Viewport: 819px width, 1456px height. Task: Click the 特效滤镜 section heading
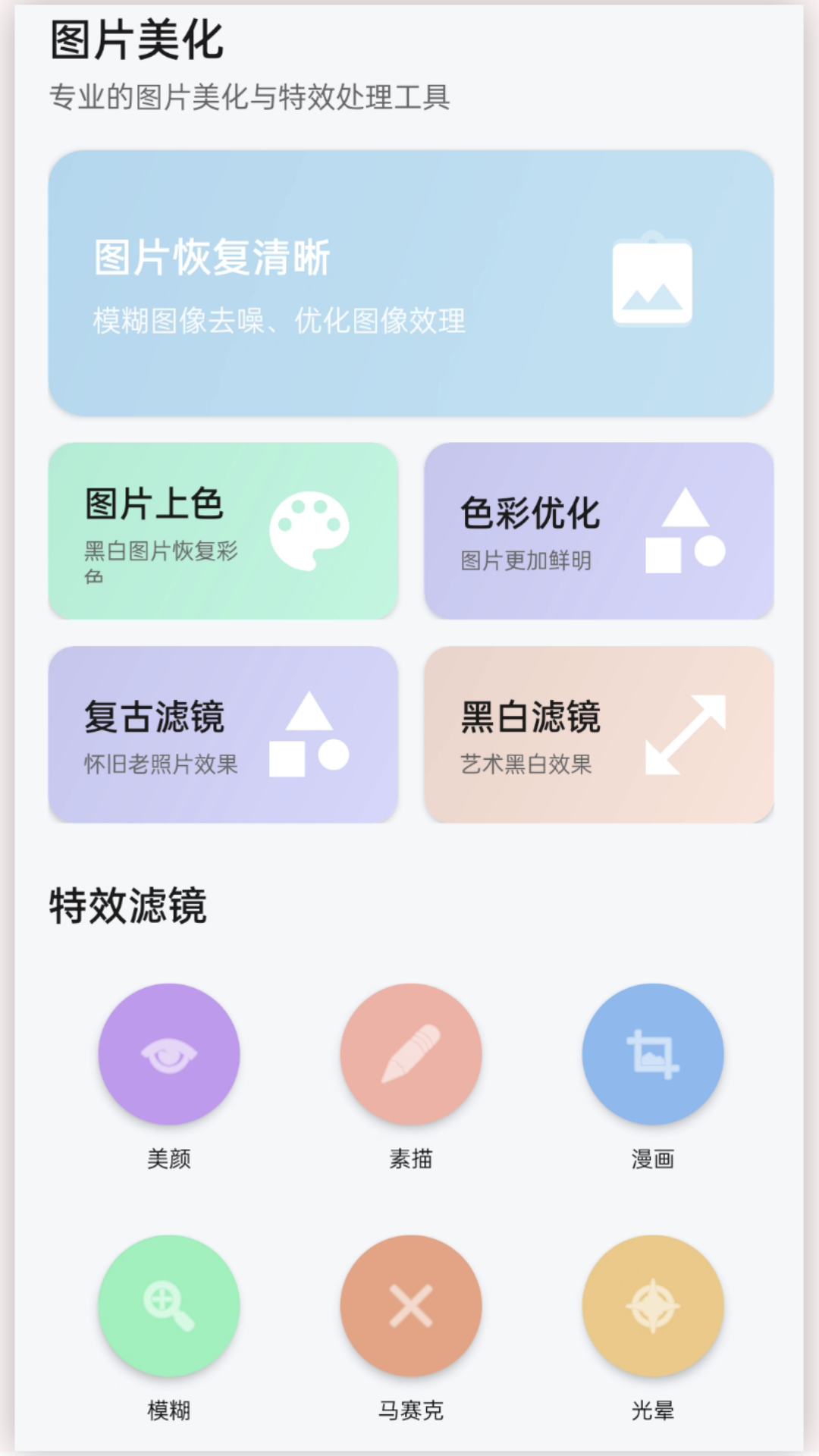tap(130, 906)
